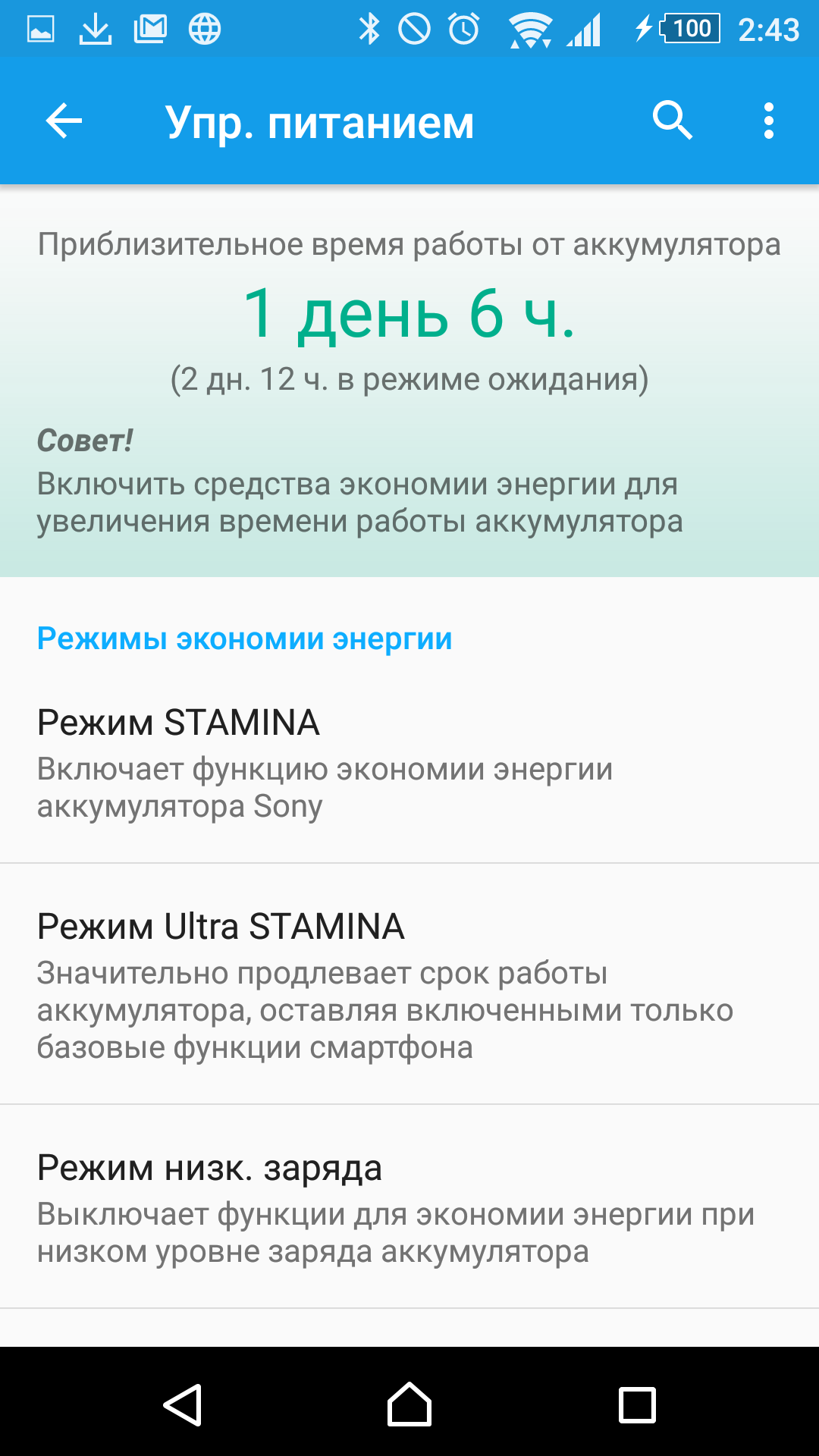Tap the battery indicator showing 100
This screenshot has width=819, height=1456.
tap(689, 27)
